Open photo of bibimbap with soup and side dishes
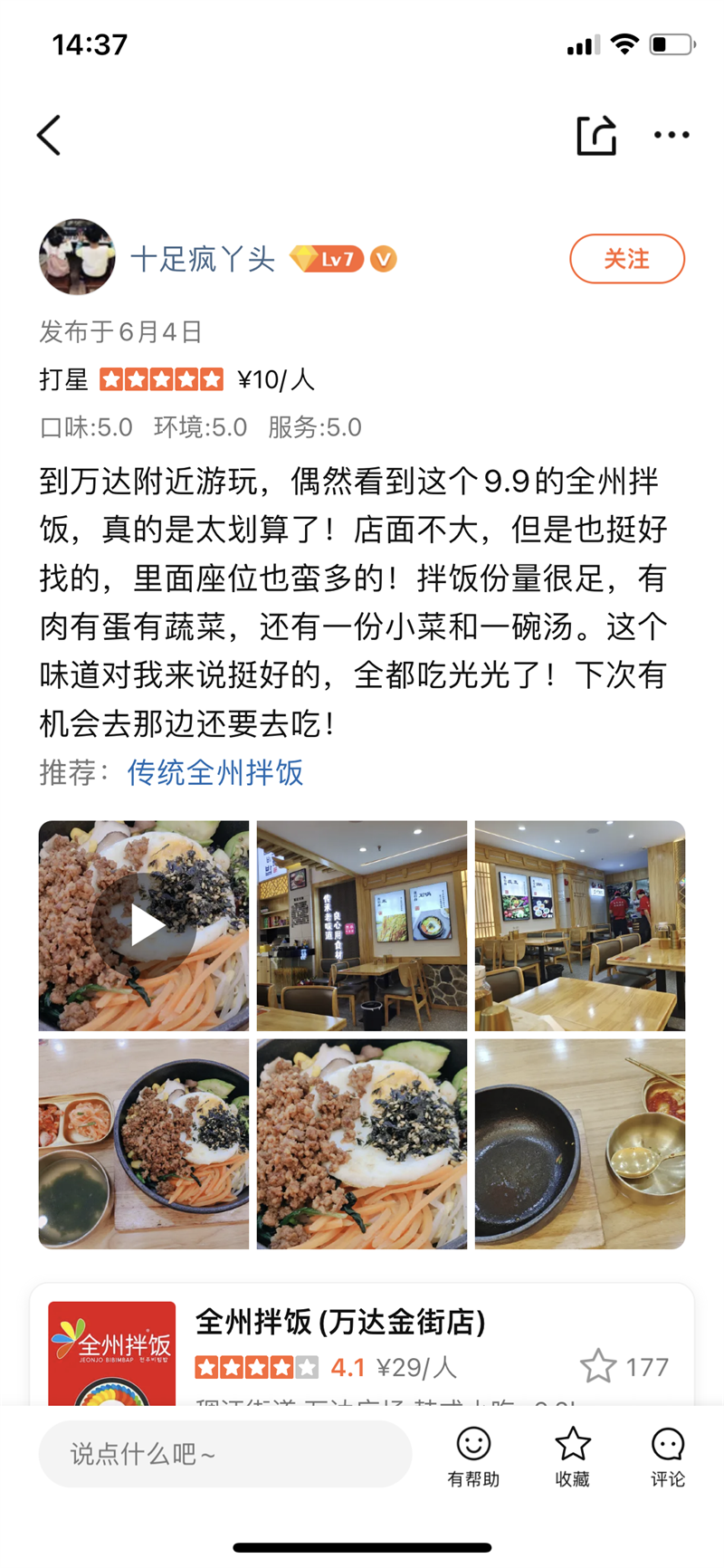 (144, 1143)
